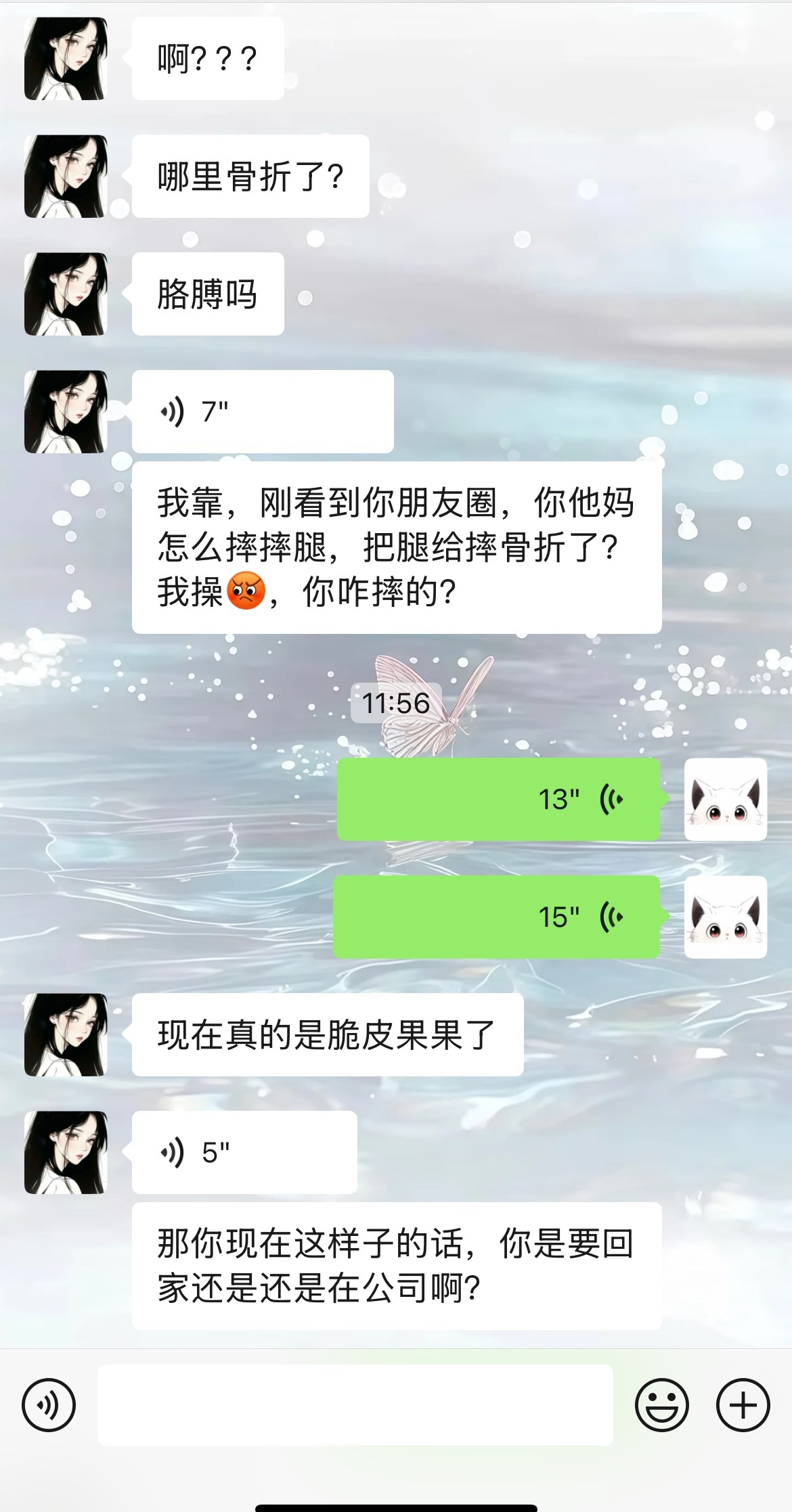Image resolution: width=792 pixels, height=1512 pixels.
Task: Play the 5-second voice message
Action: [x=244, y=1152]
